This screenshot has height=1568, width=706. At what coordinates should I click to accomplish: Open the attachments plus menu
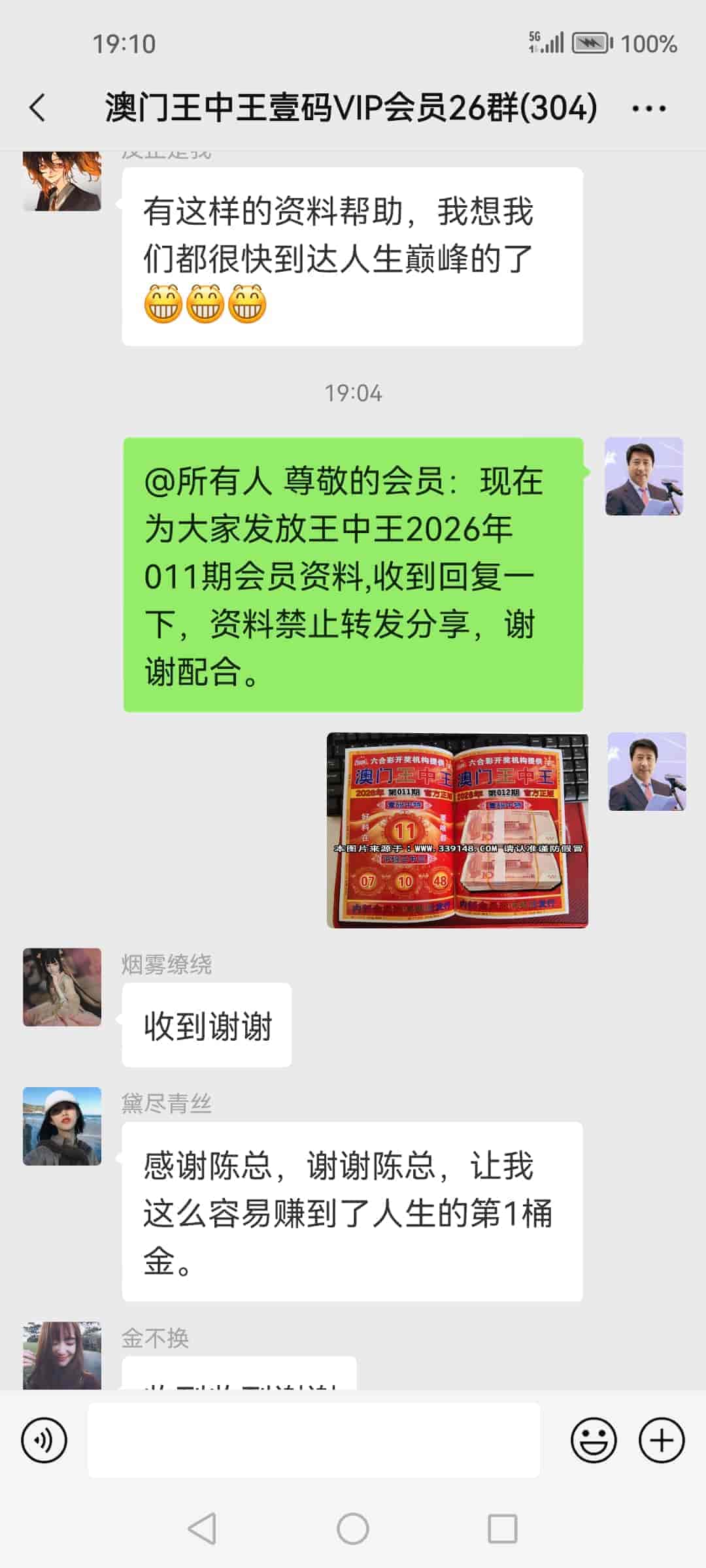661,1440
